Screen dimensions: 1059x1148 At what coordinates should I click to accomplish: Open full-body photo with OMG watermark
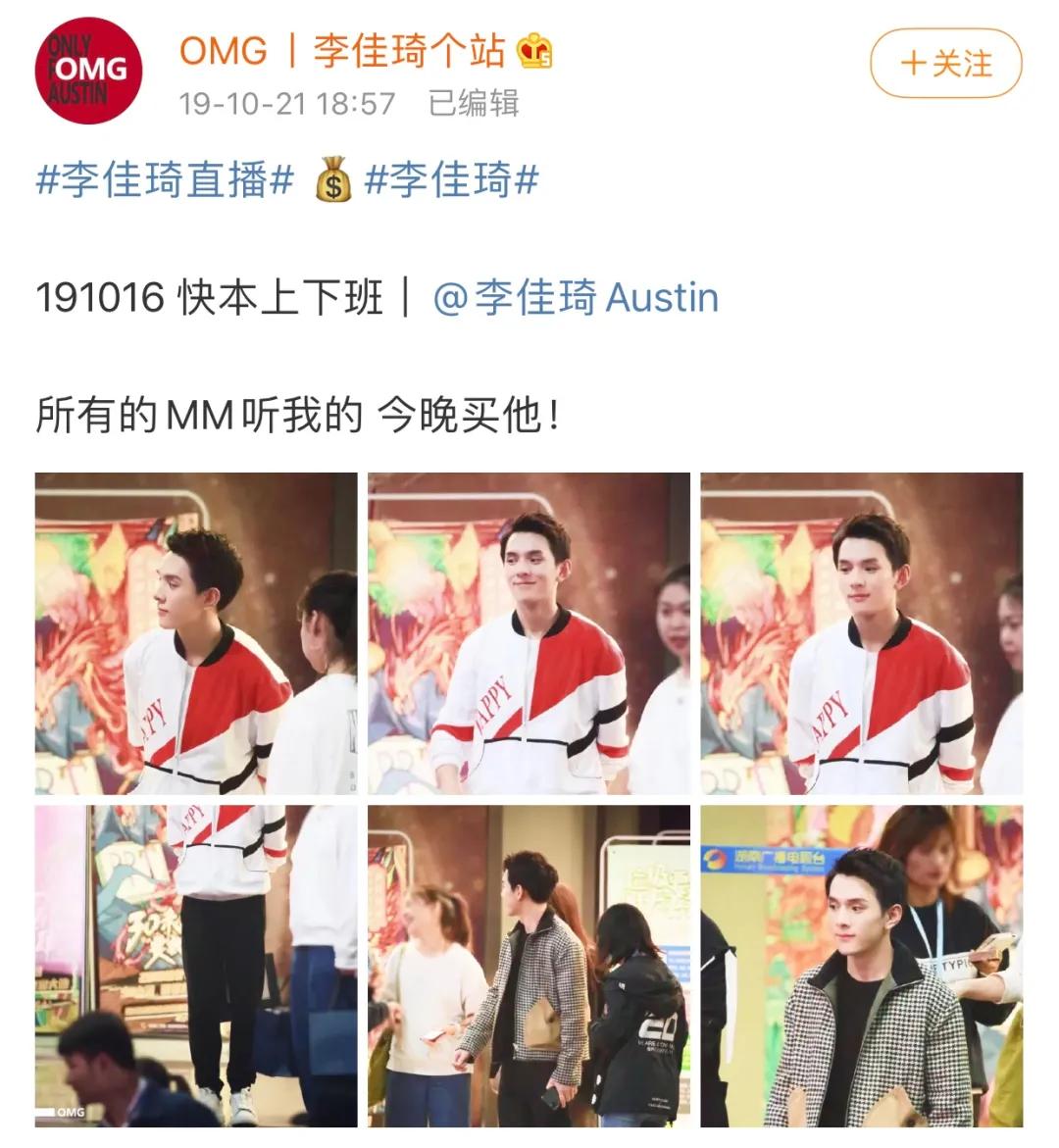[196, 966]
